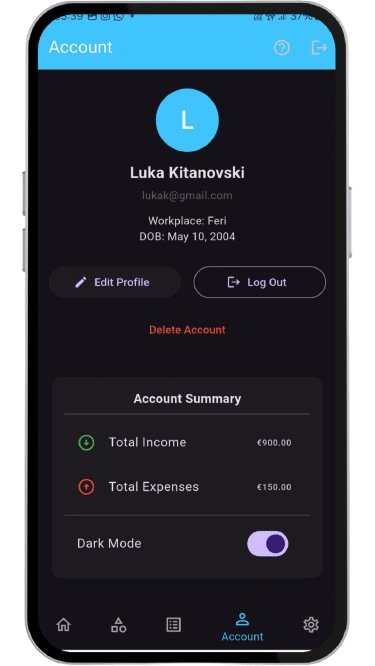Screen dimensions: 375x666
Task: Open the categories shapes tab
Action: (118, 625)
